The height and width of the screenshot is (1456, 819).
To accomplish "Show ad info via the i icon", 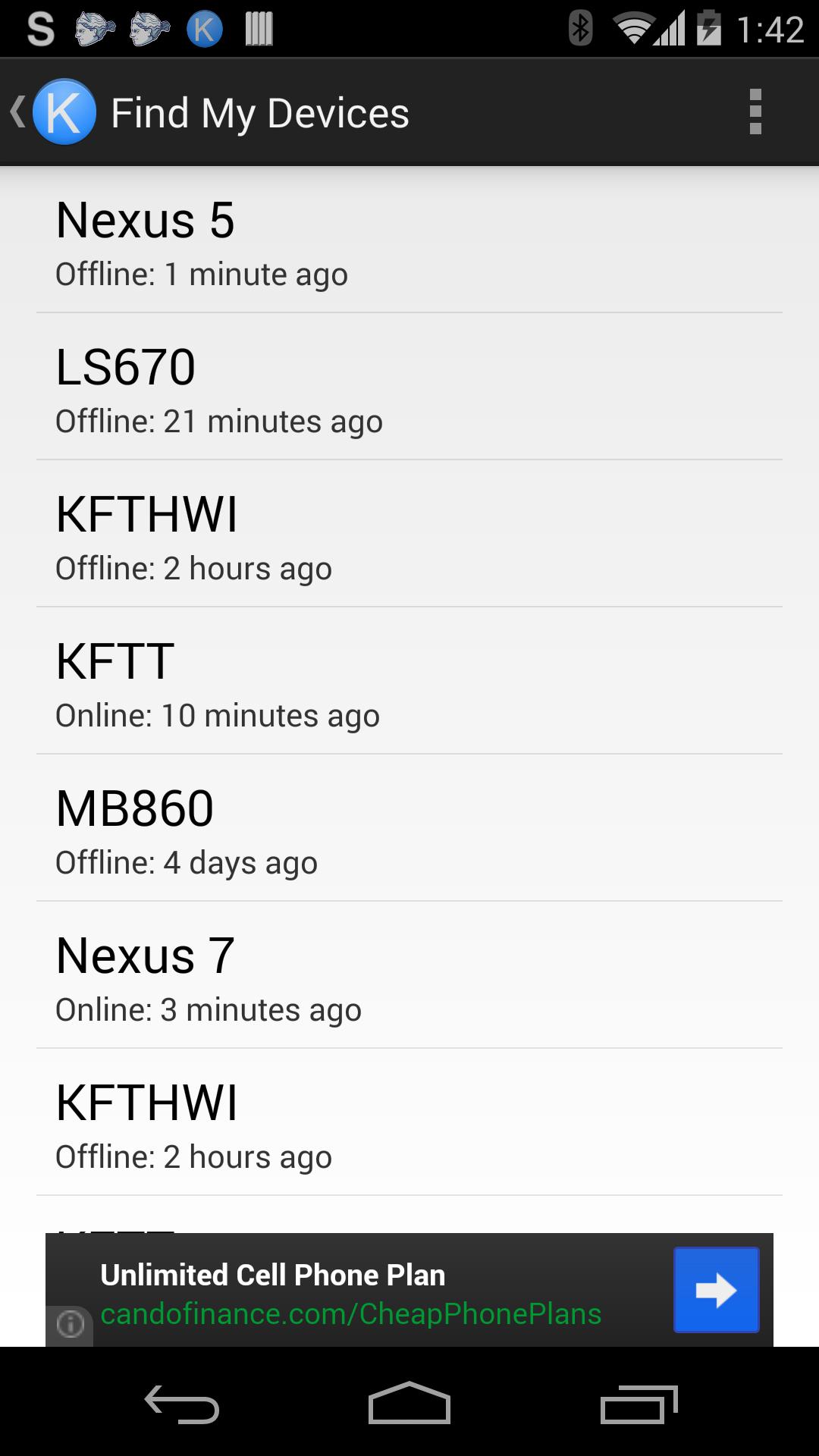I will [70, 1325].
